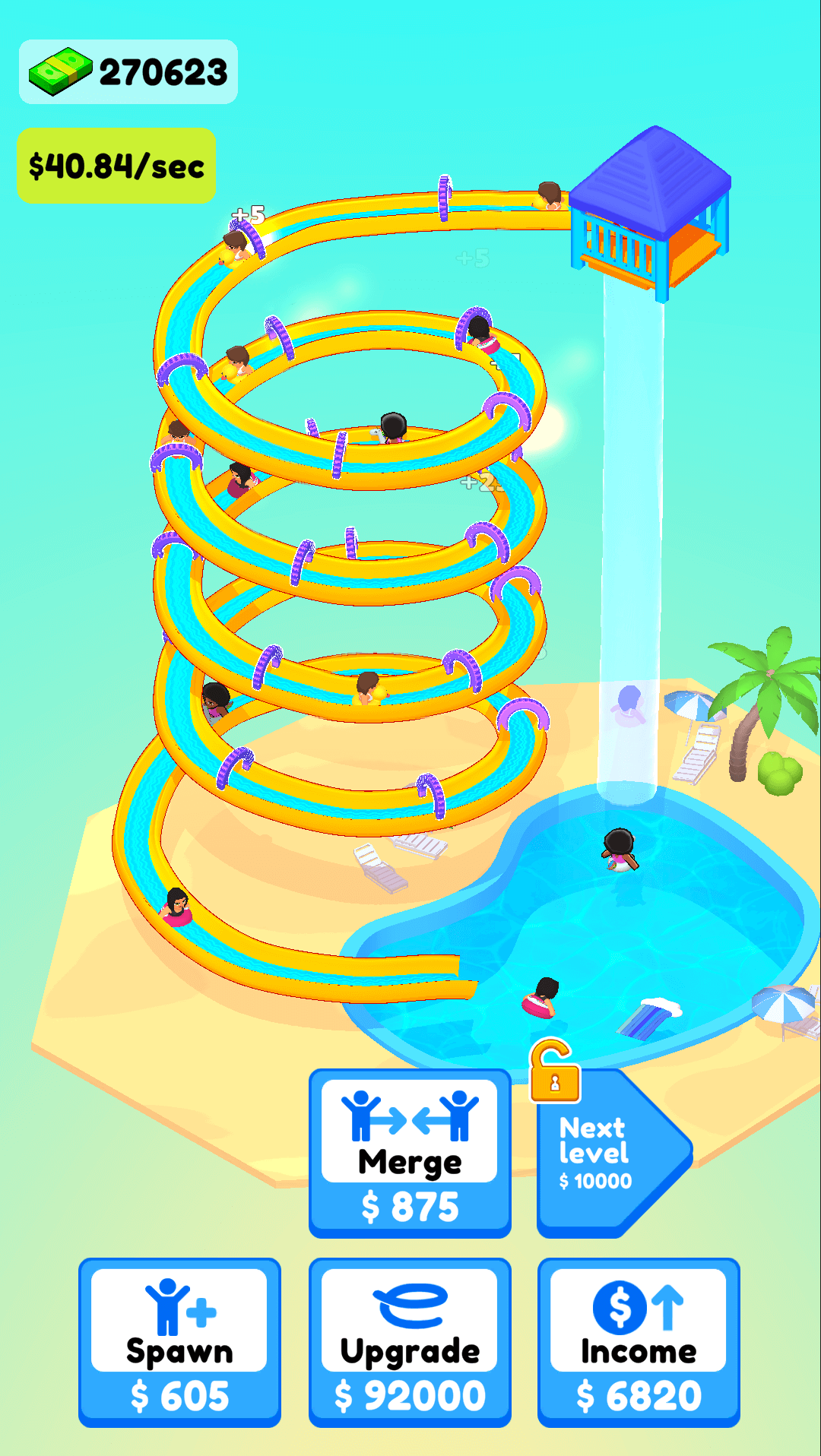821x1456 pixels.
Task: Spawn a new rider for $605
Action: [x=179, y=1342]
